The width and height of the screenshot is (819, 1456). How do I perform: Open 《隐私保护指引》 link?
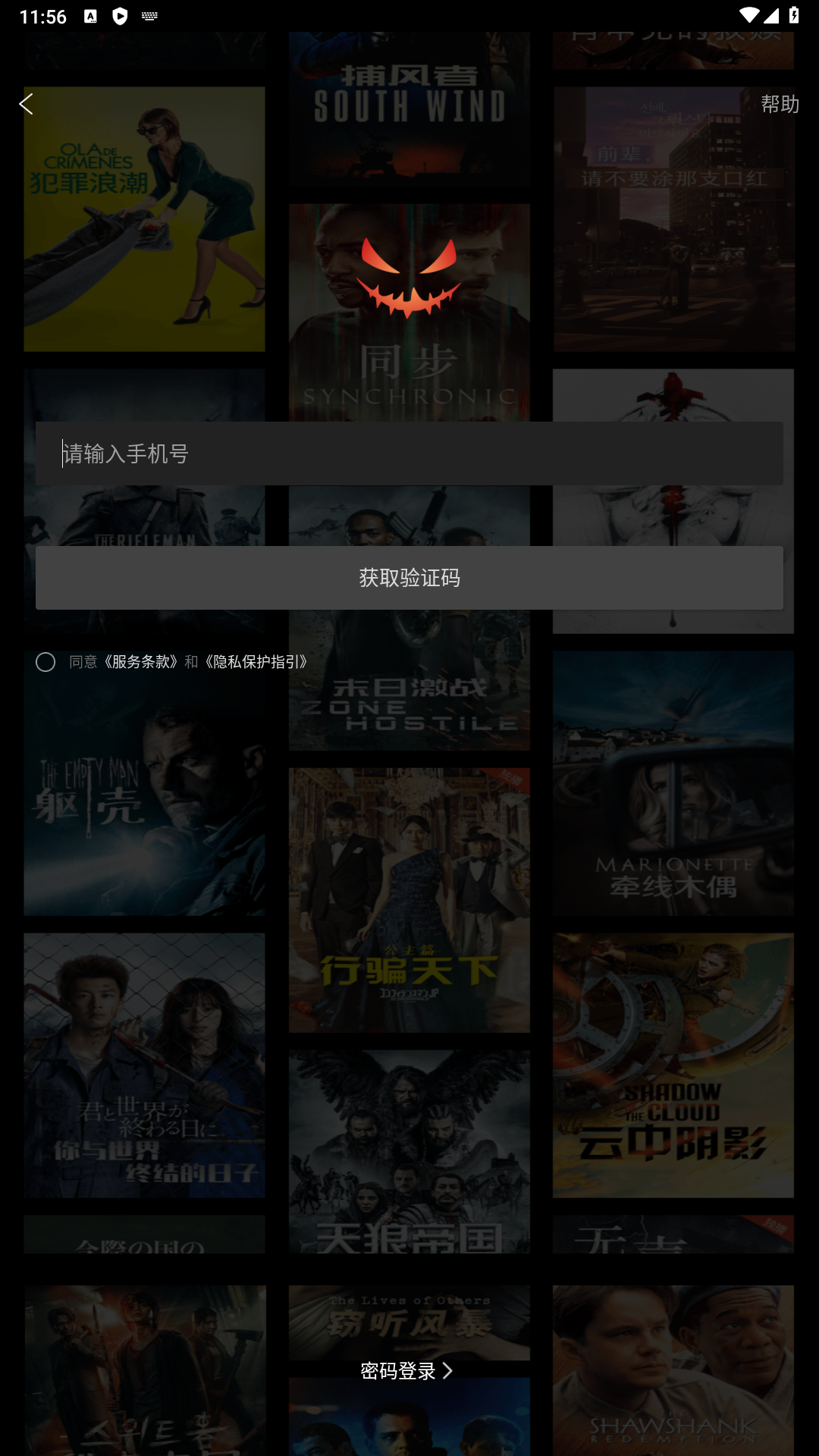click(x=256, y=662)
